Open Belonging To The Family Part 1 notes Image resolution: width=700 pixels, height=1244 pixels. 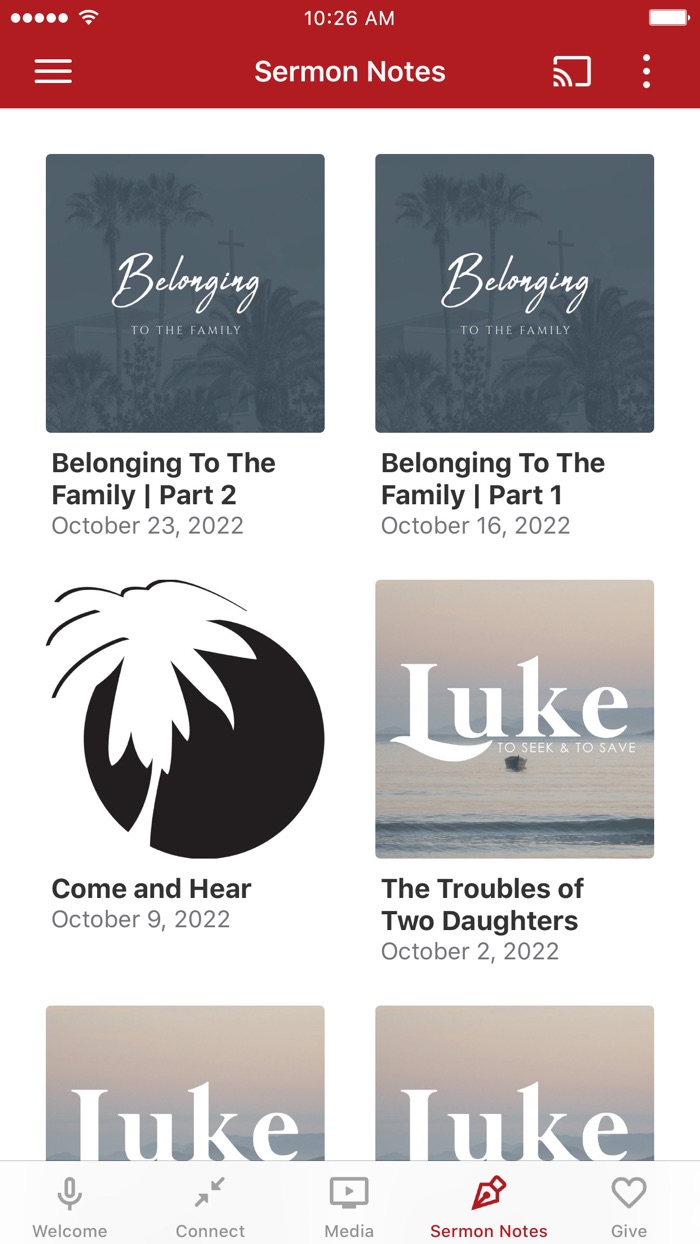pos(514,293)
